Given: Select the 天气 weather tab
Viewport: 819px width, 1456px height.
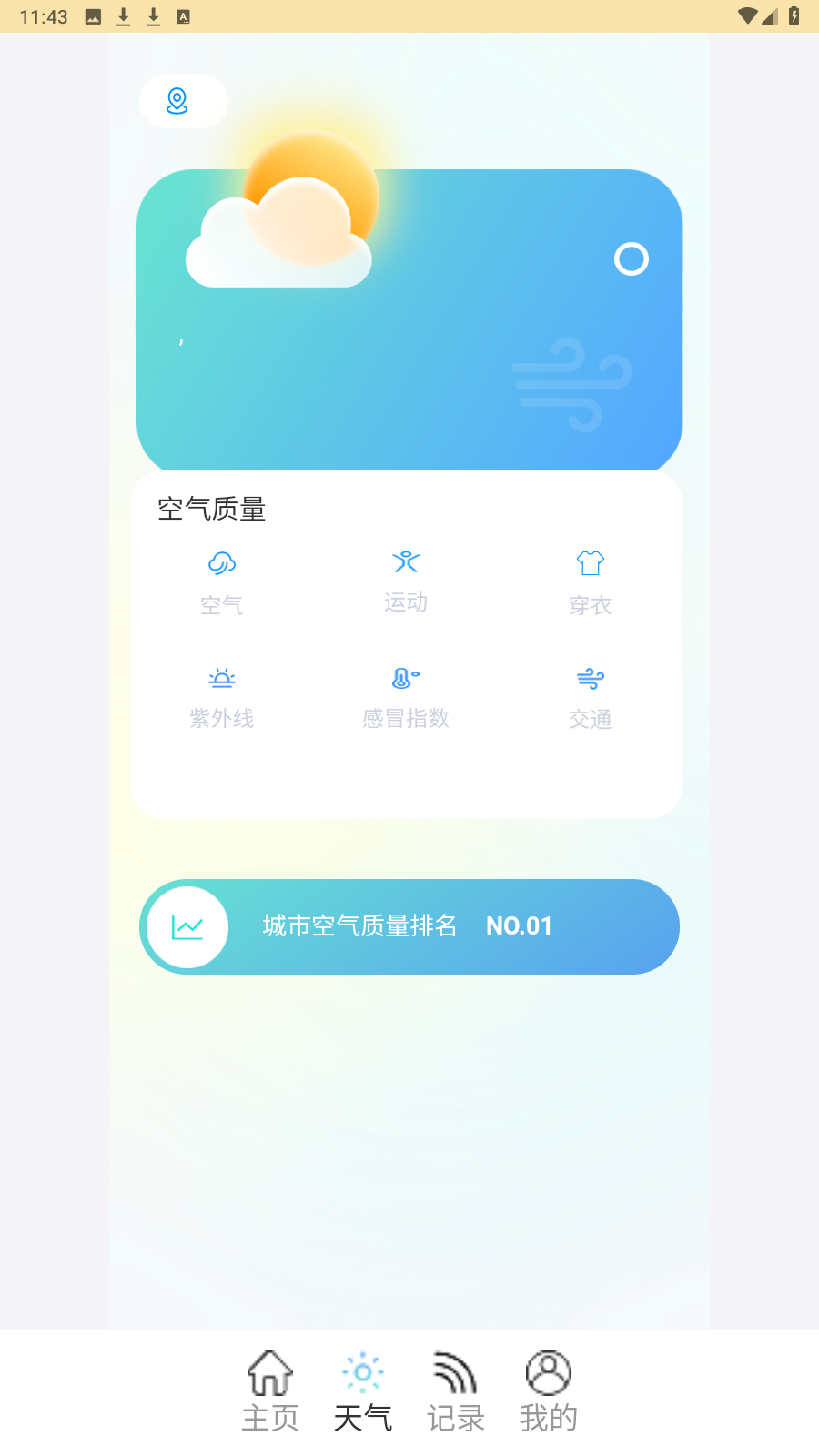Looking at the screenshot, I should pyautogui.click(x=363, y=1392).
